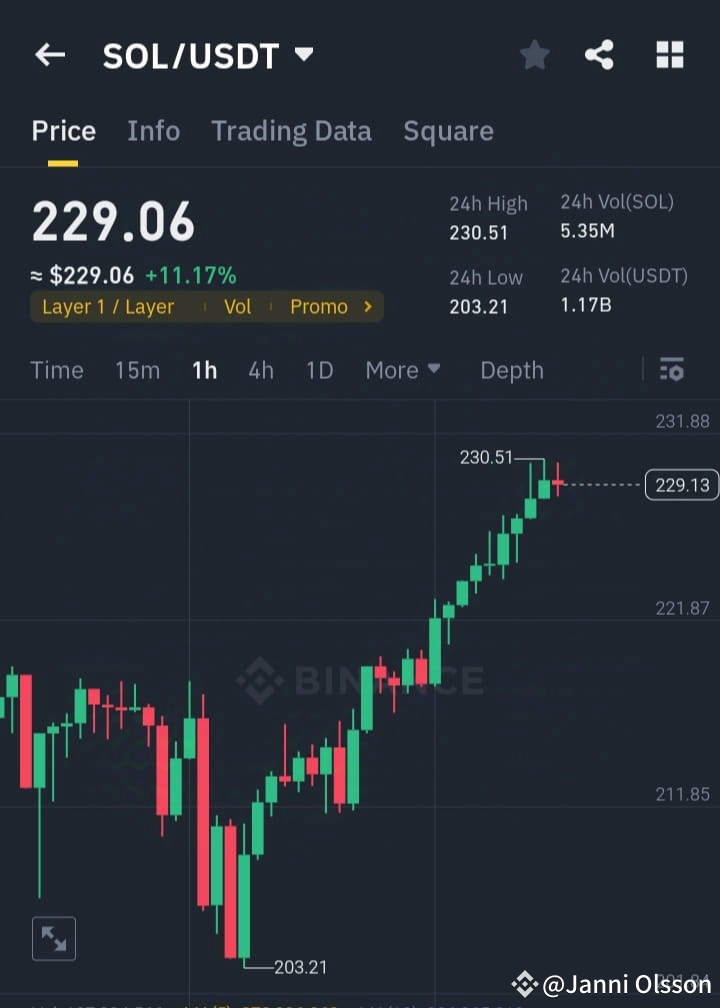Open the grid menu in top right corner
720x1008 pixels.
[x=668, y=55]
